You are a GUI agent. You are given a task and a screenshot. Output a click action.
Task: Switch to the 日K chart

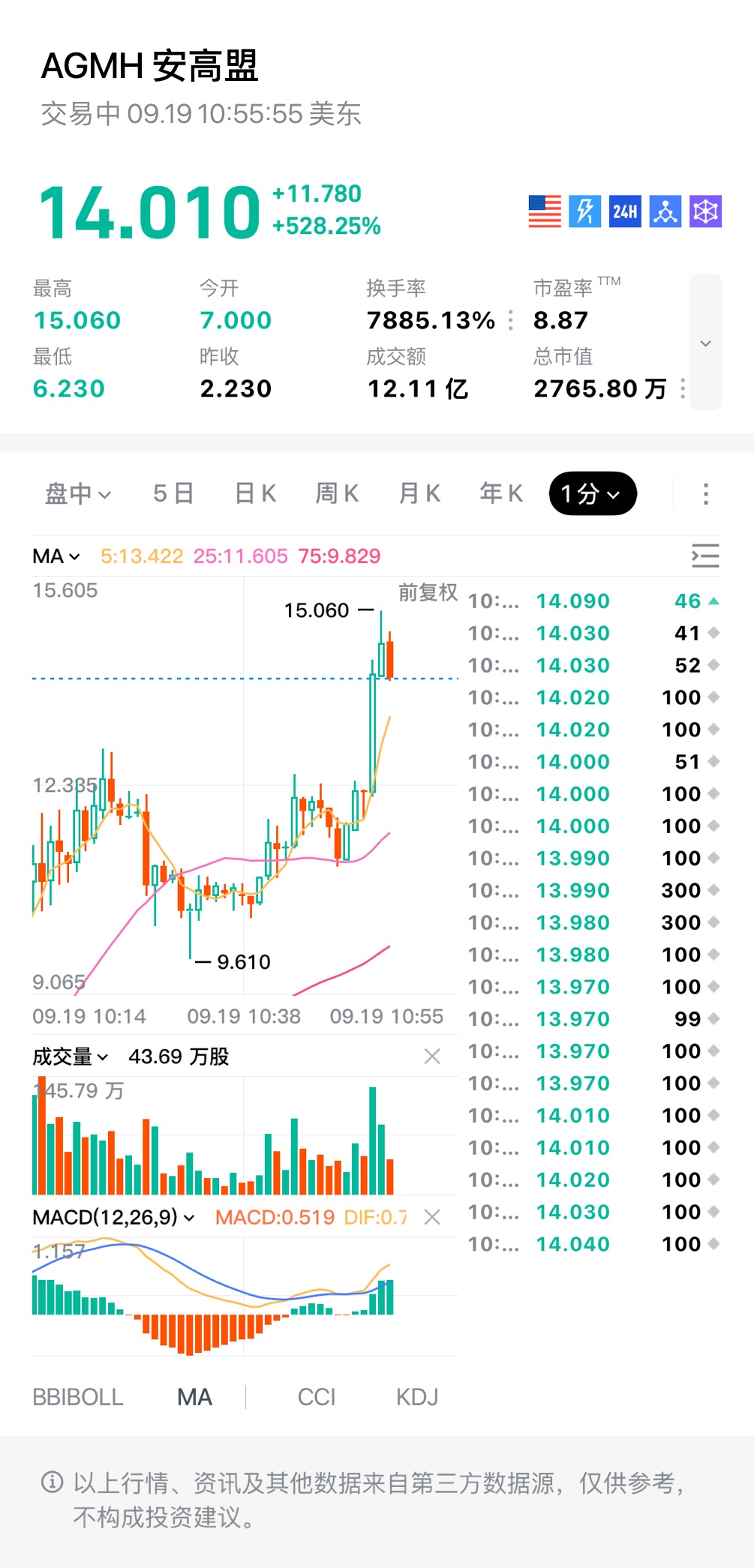255,493
